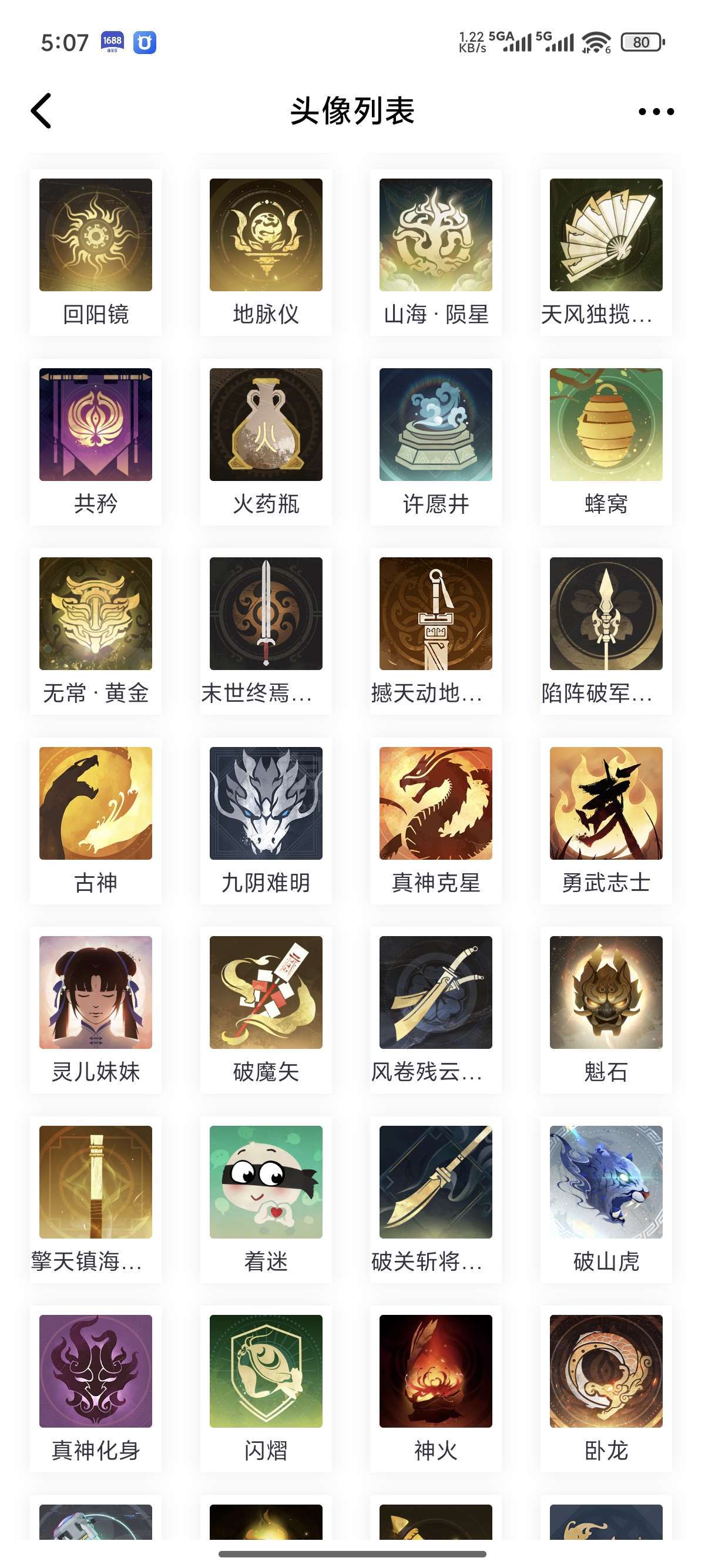Viewport: 705px width, 1568px height.
Task: Choose the 真神克星 avatar
Action: [x=435, y=820]
